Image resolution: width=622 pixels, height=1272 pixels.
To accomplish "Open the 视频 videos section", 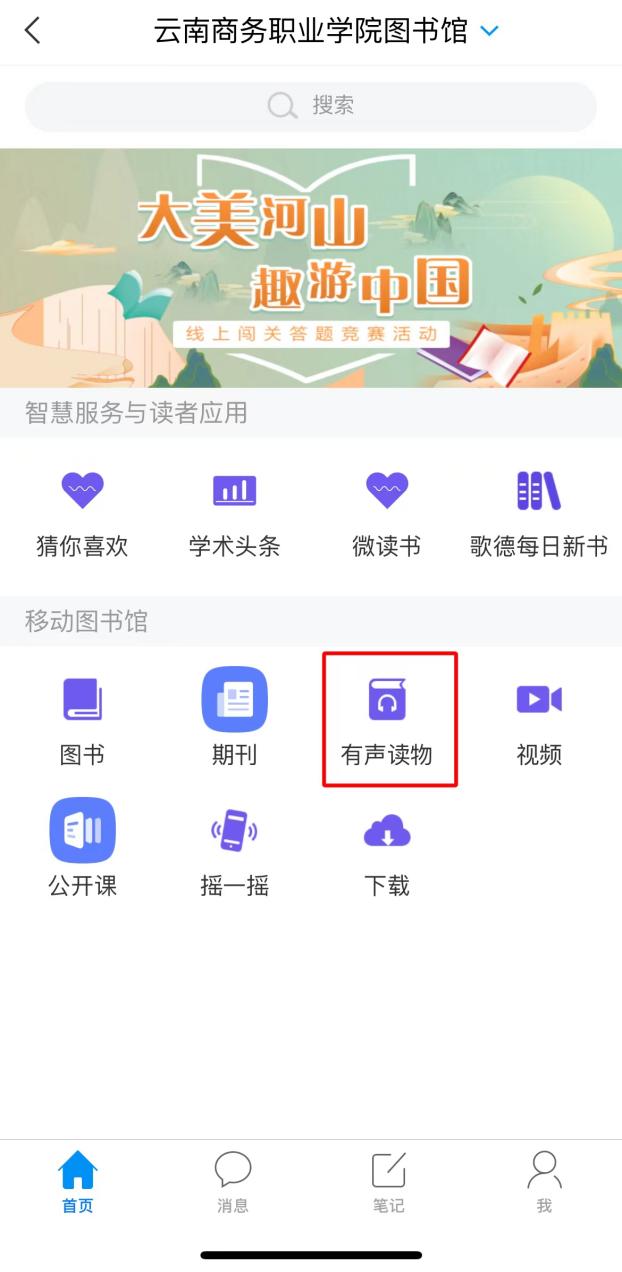I will point(539,720).
